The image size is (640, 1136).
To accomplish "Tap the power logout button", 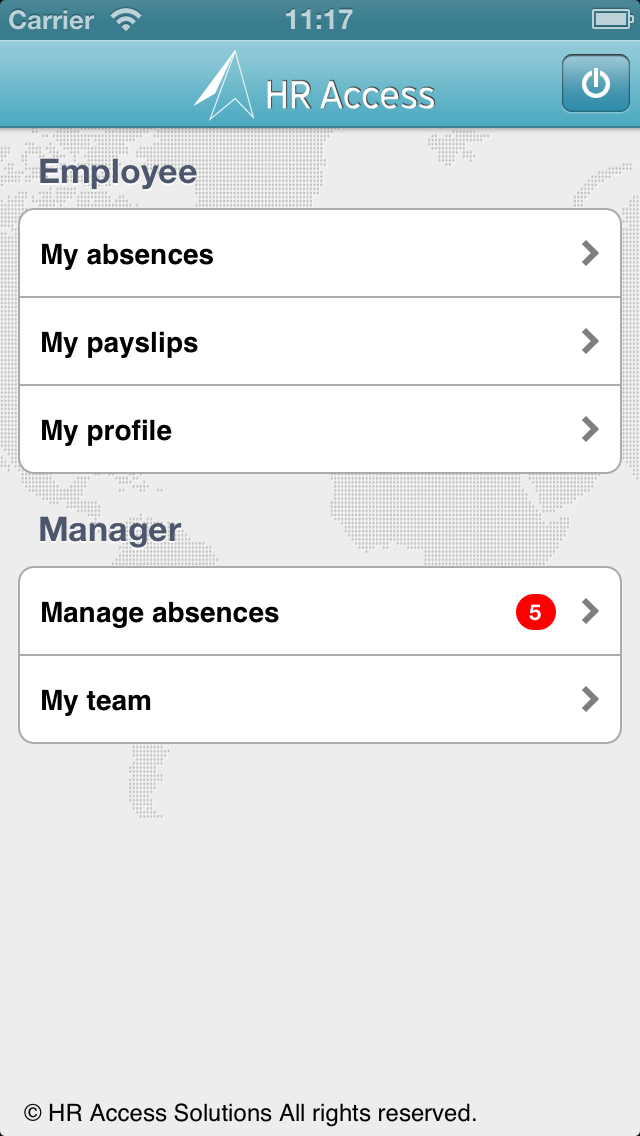I will 596,83.
